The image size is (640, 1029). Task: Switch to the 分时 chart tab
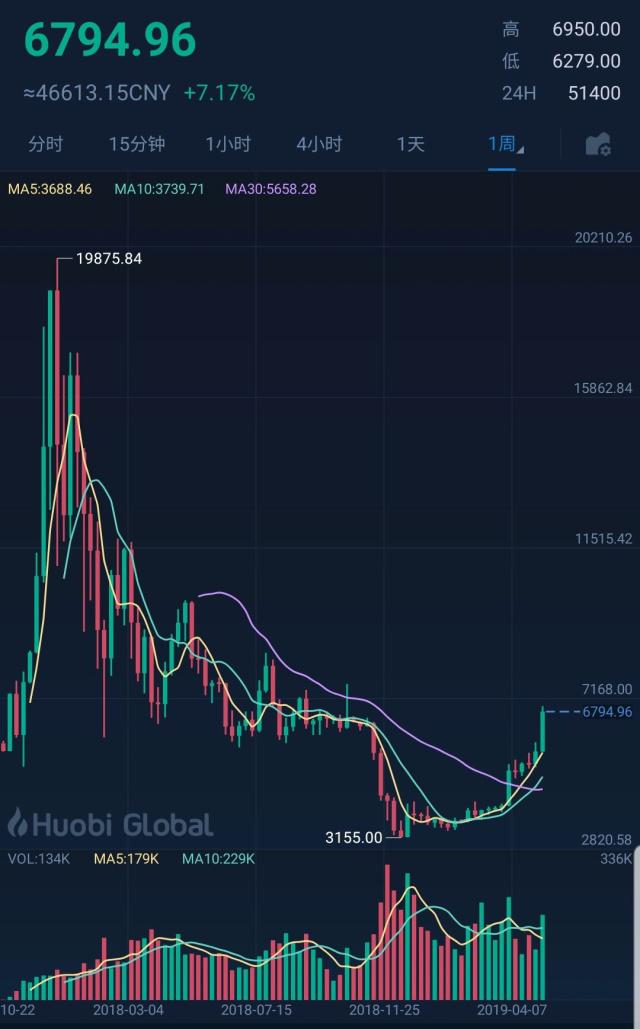[45, 144]
